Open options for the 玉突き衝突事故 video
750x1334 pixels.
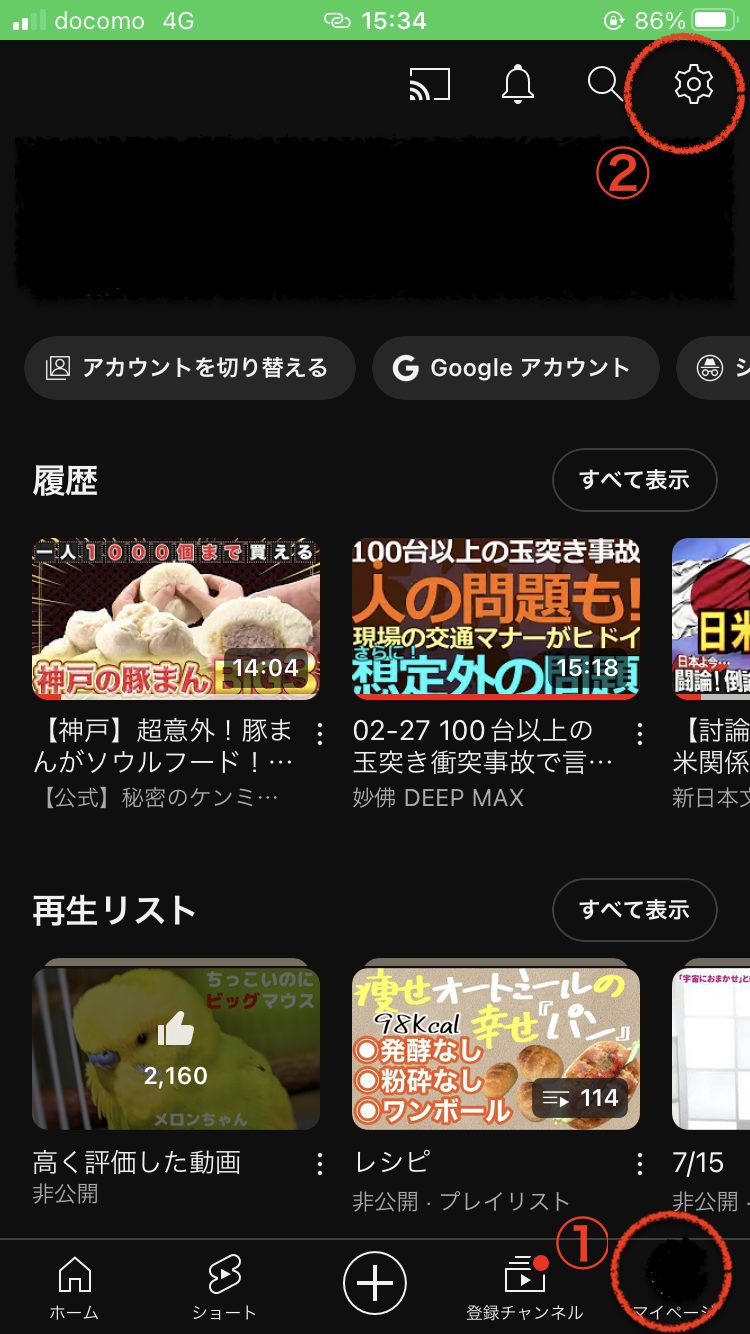[x=640, y=735]
